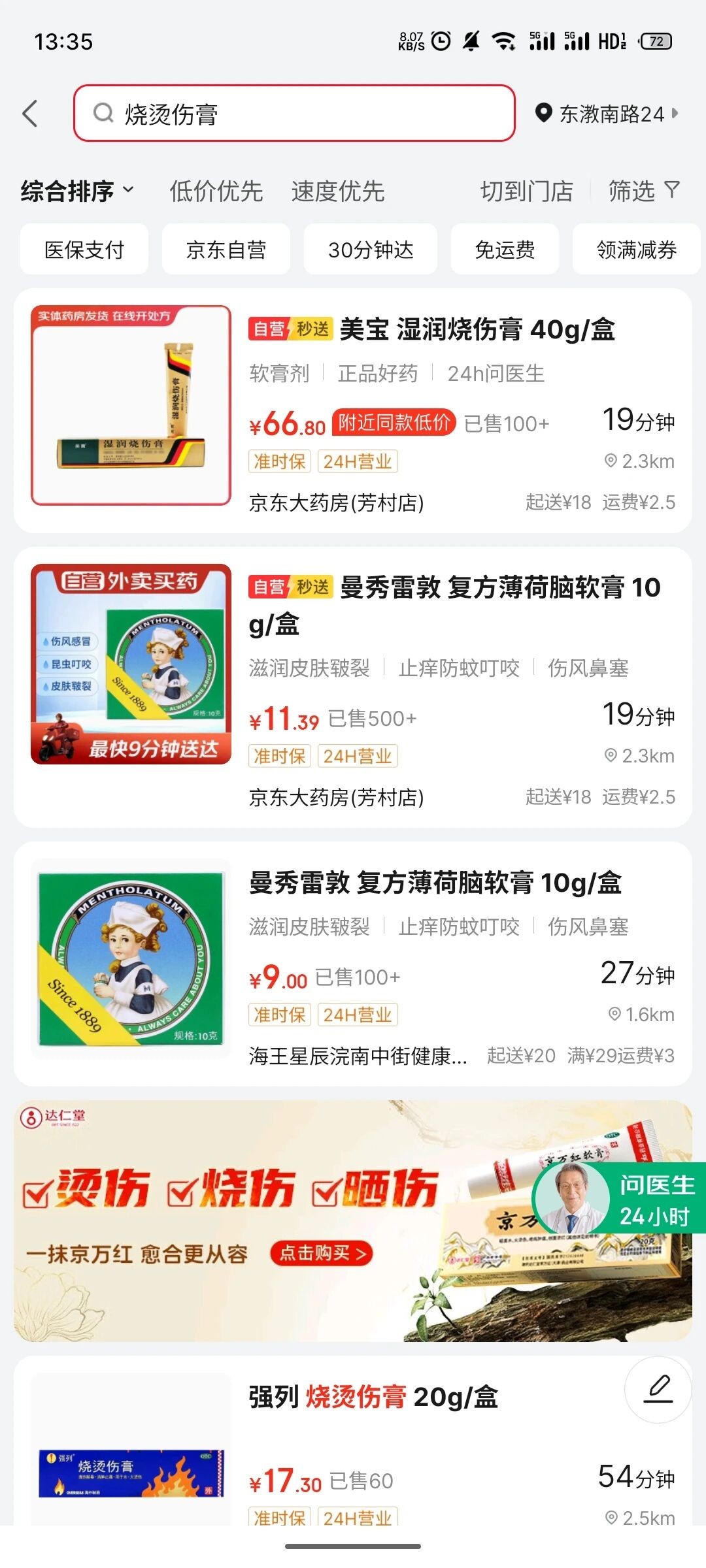Apply the 领满减券 filter chip
Image resolution: width=706 pixels, height=1568 pixels.
click(636, 250)
